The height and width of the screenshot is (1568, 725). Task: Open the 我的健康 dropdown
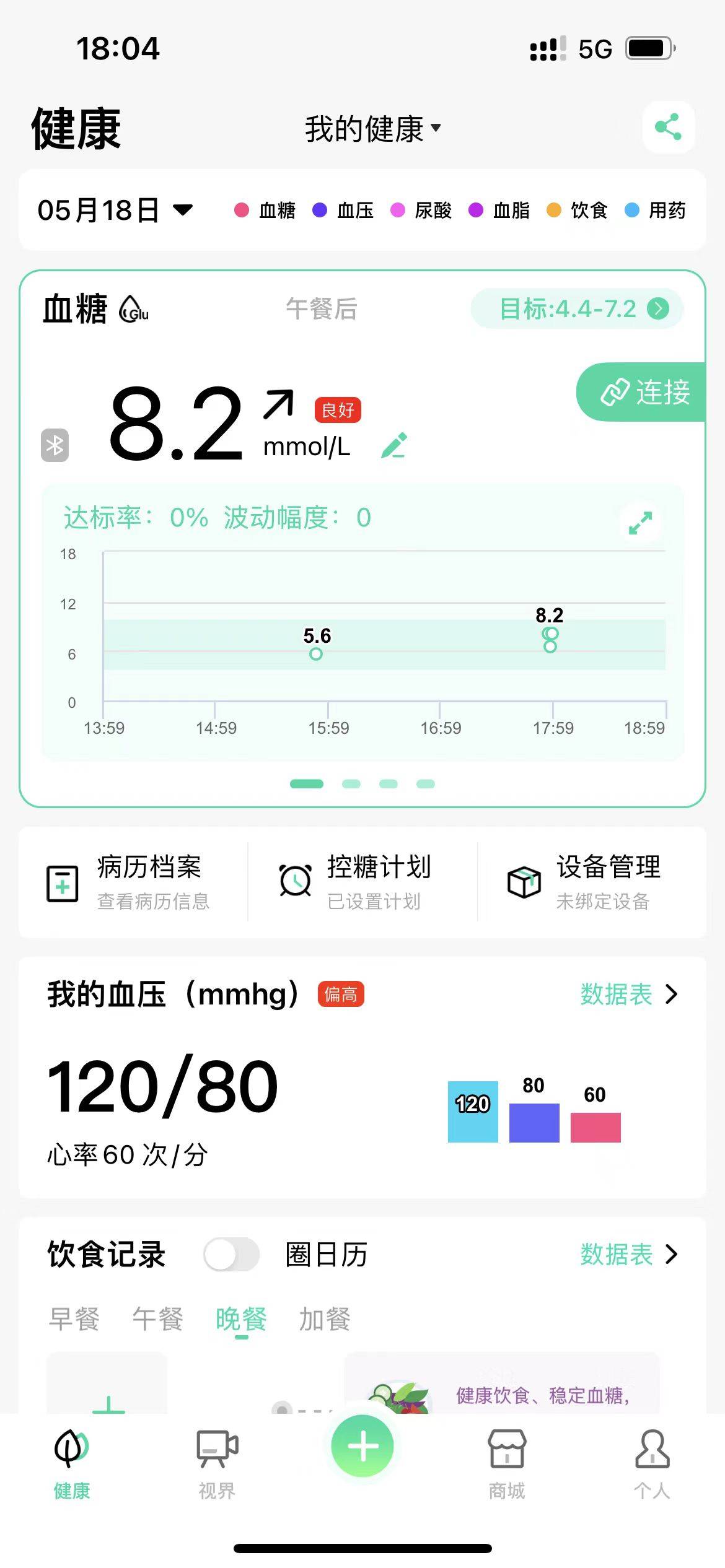(372, 129)
